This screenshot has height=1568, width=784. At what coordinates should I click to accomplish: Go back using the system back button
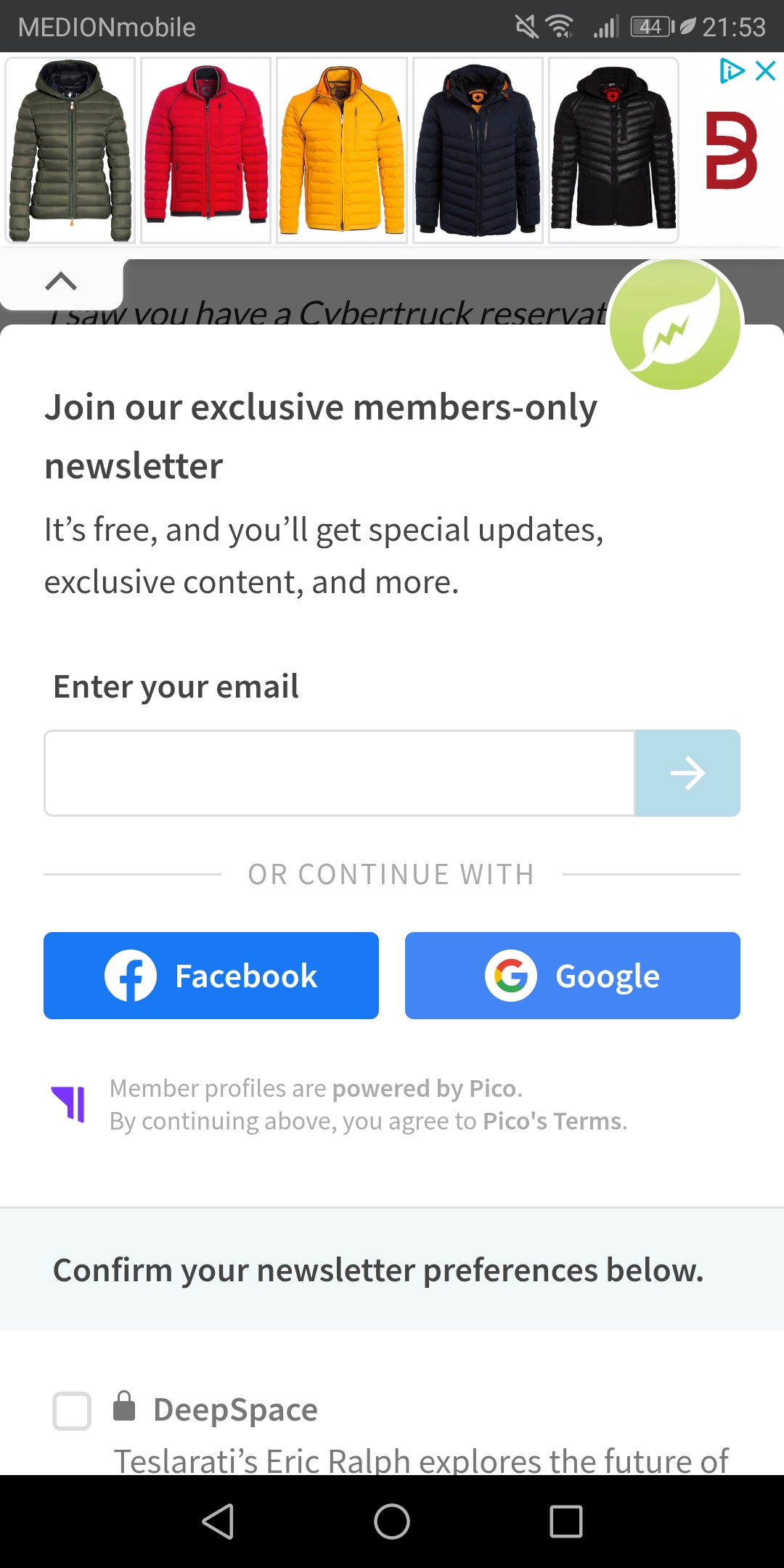coord(218,1522)
